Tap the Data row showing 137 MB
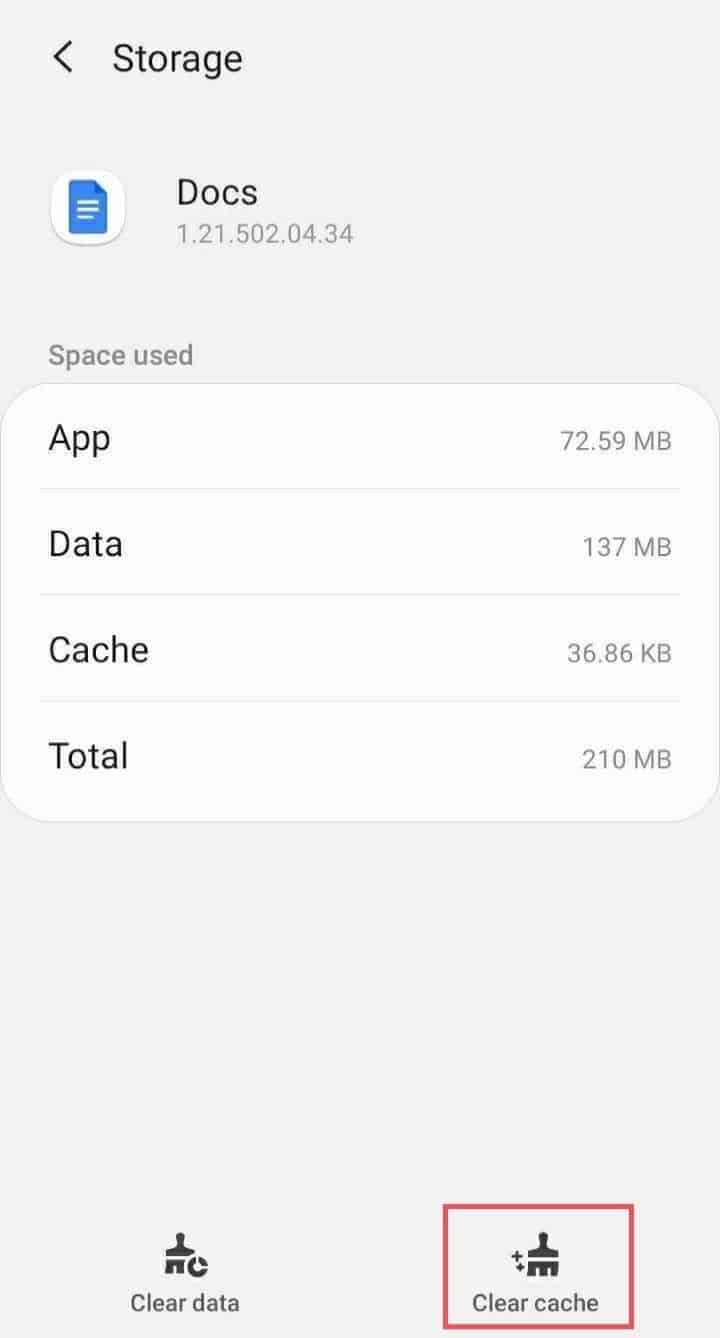This screenshot has width=720, height=1338. 360,546
